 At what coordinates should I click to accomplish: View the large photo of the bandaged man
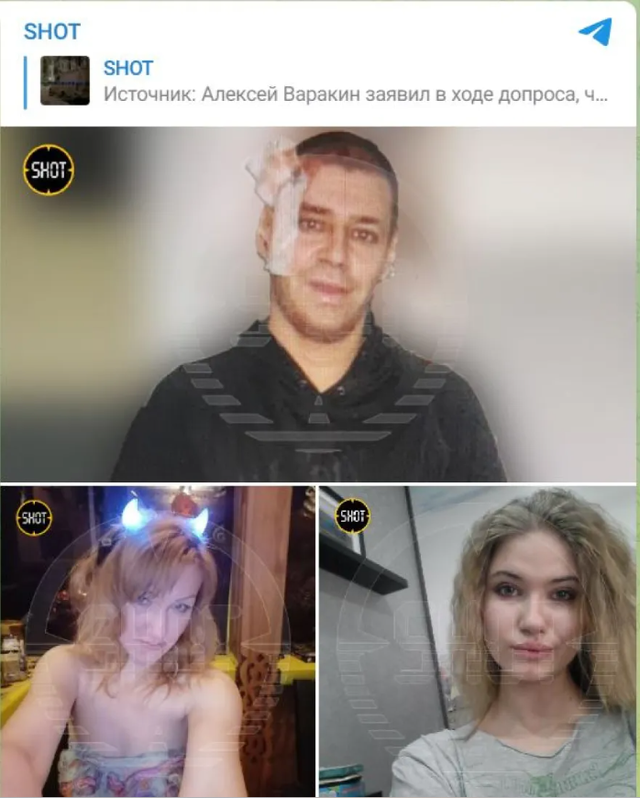click(318, 305)
